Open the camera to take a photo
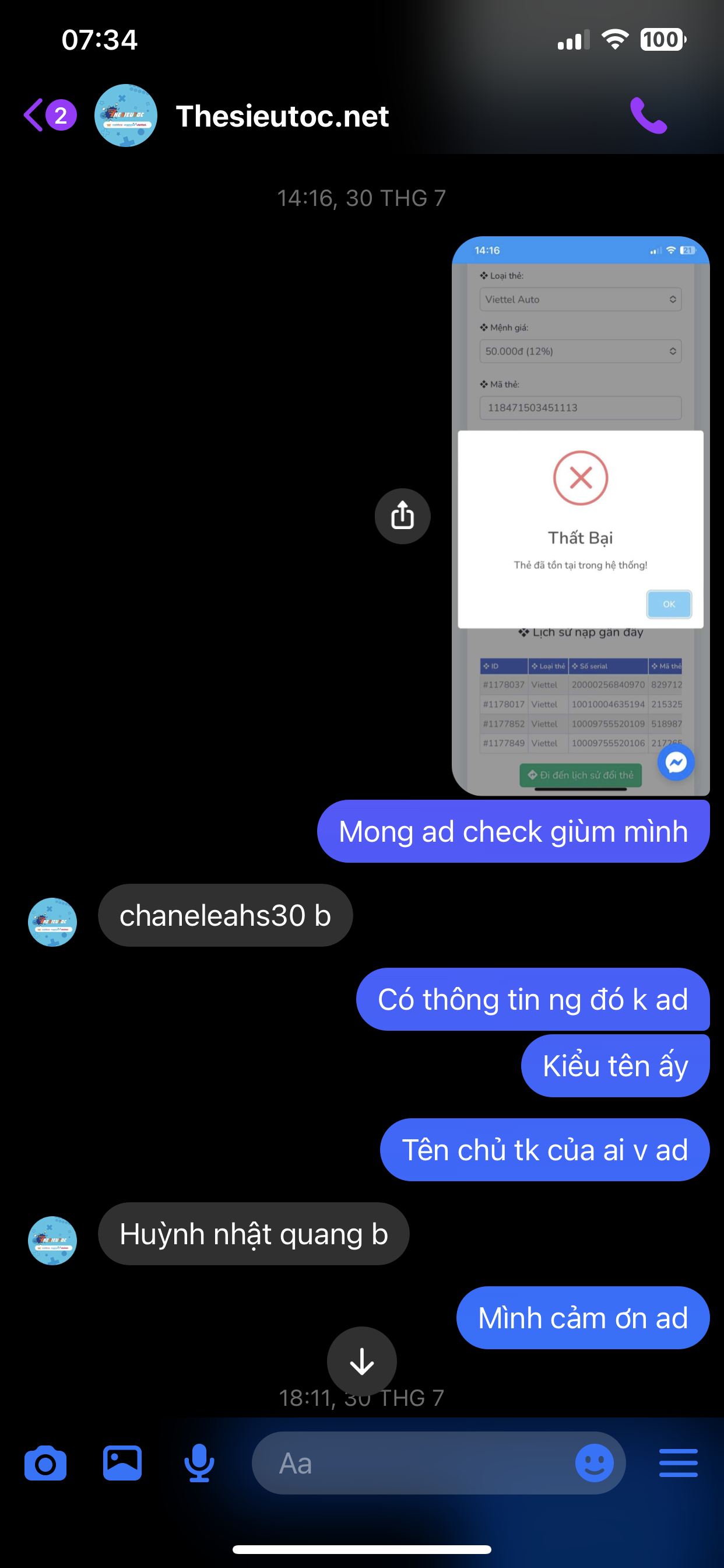 pyautogui.click(x=45, y=1464)
